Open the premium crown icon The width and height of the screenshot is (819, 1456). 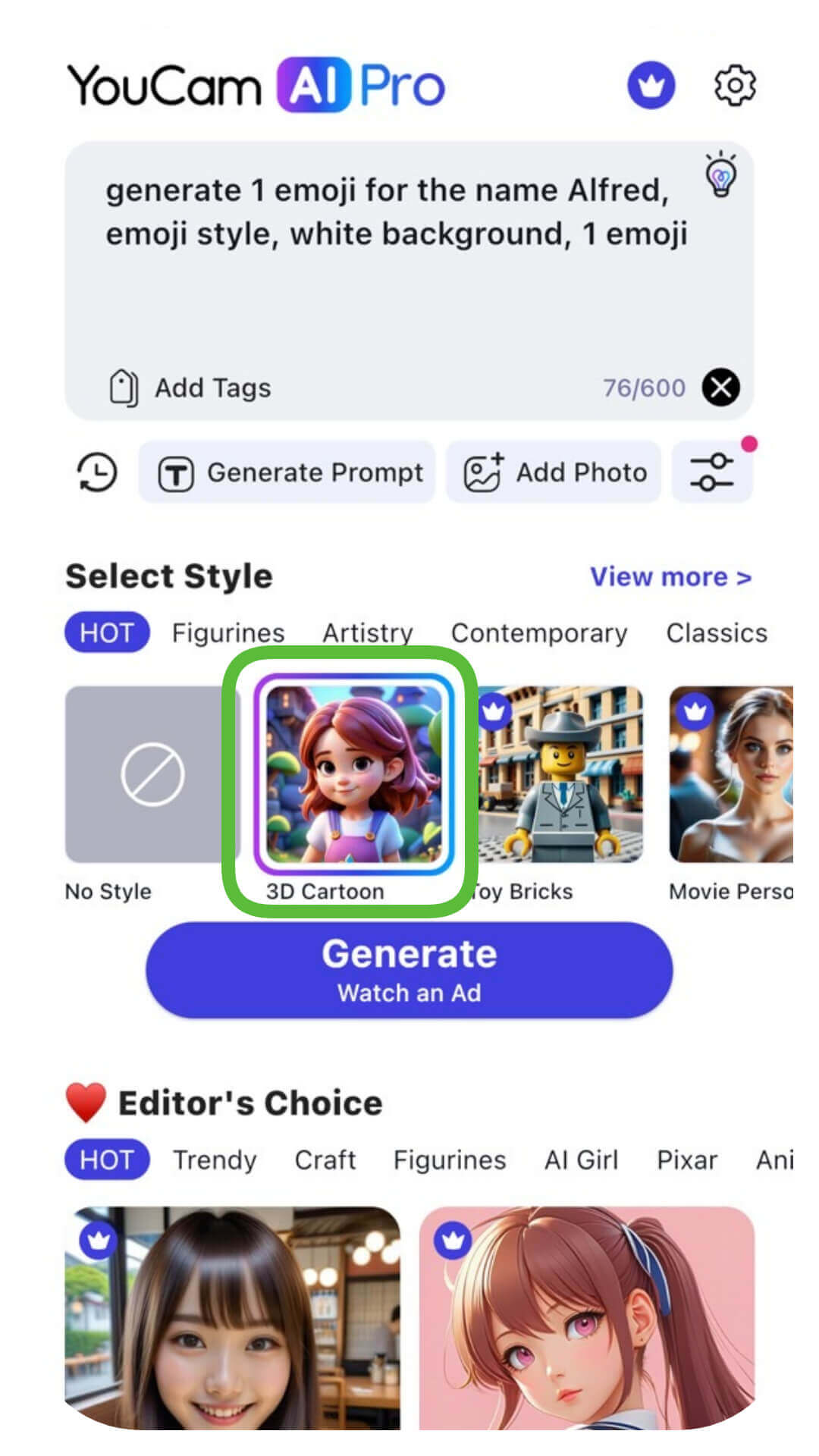pos(651,86)
